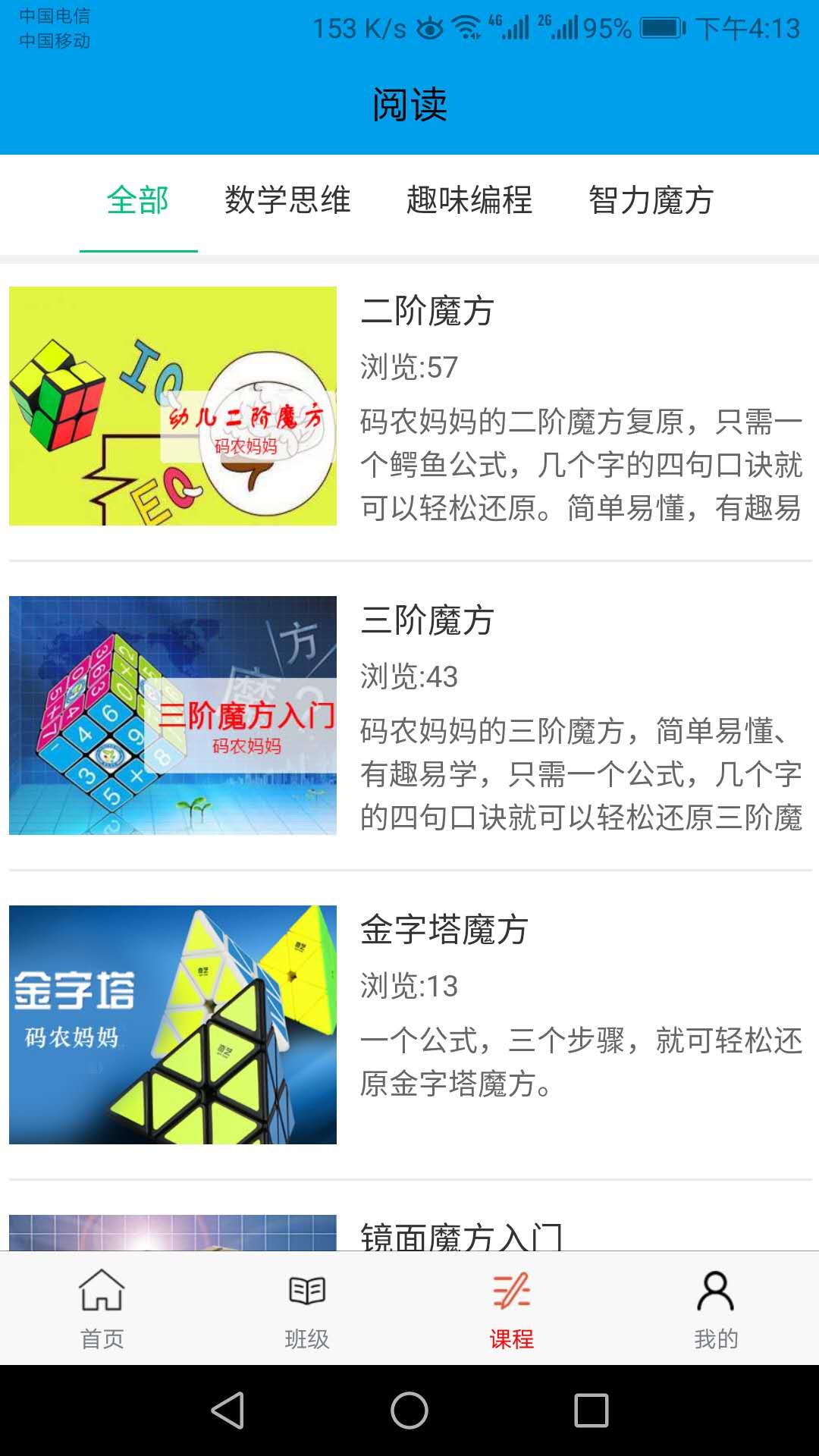Open the 我的 profile tab

click(716, 1308)
